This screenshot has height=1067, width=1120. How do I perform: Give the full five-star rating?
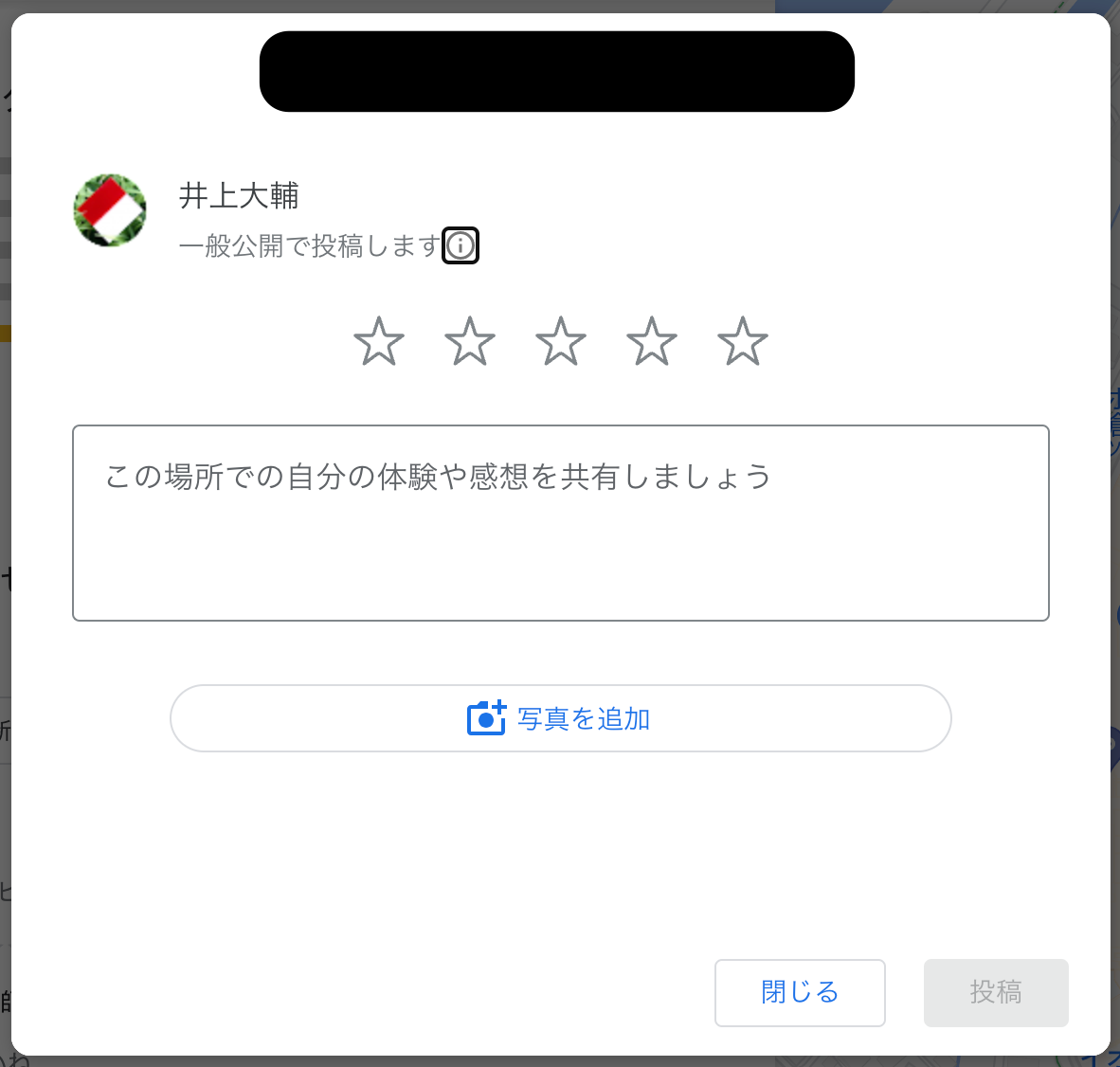tap(743, 341)
